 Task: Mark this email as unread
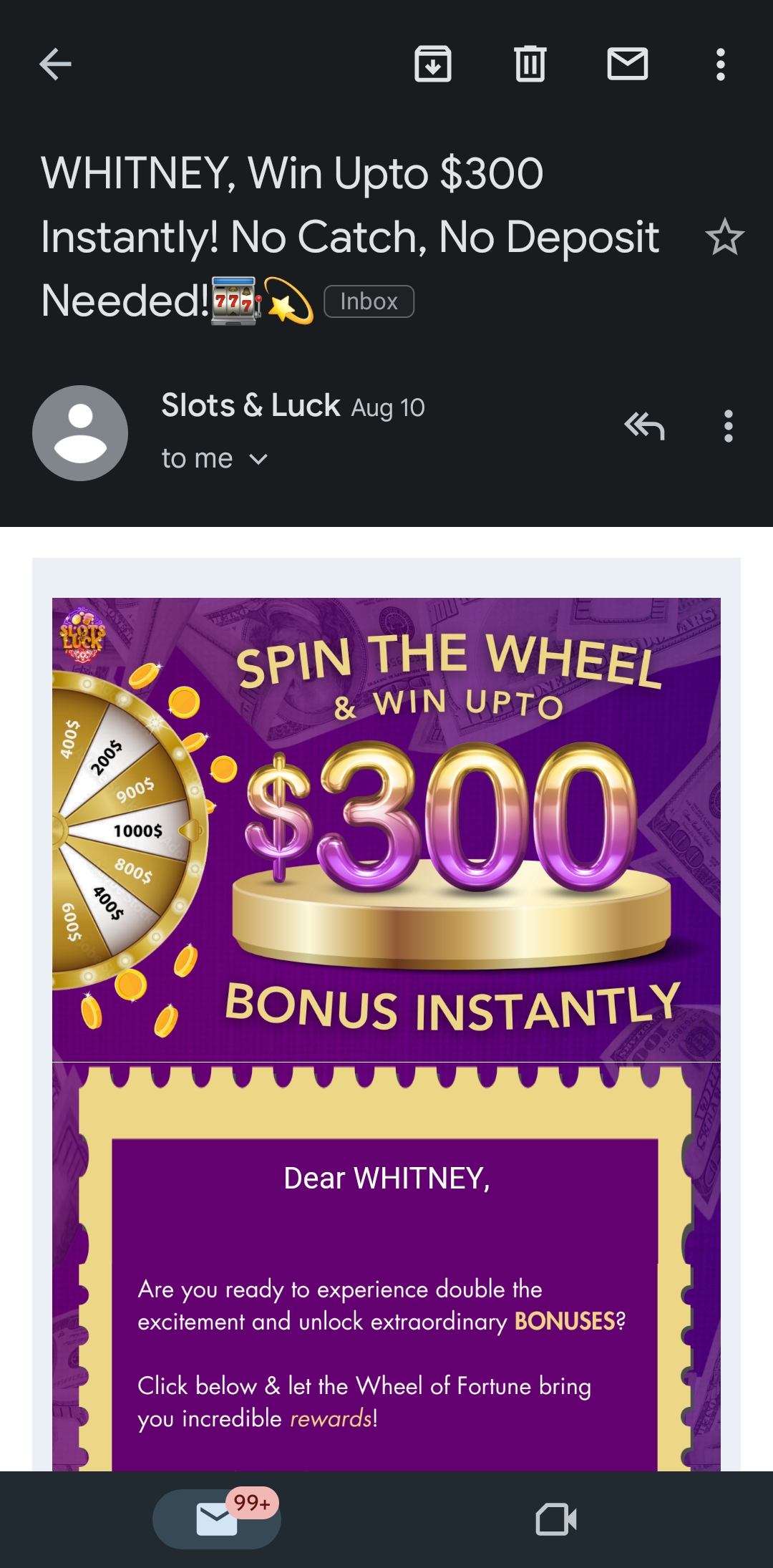627,65
